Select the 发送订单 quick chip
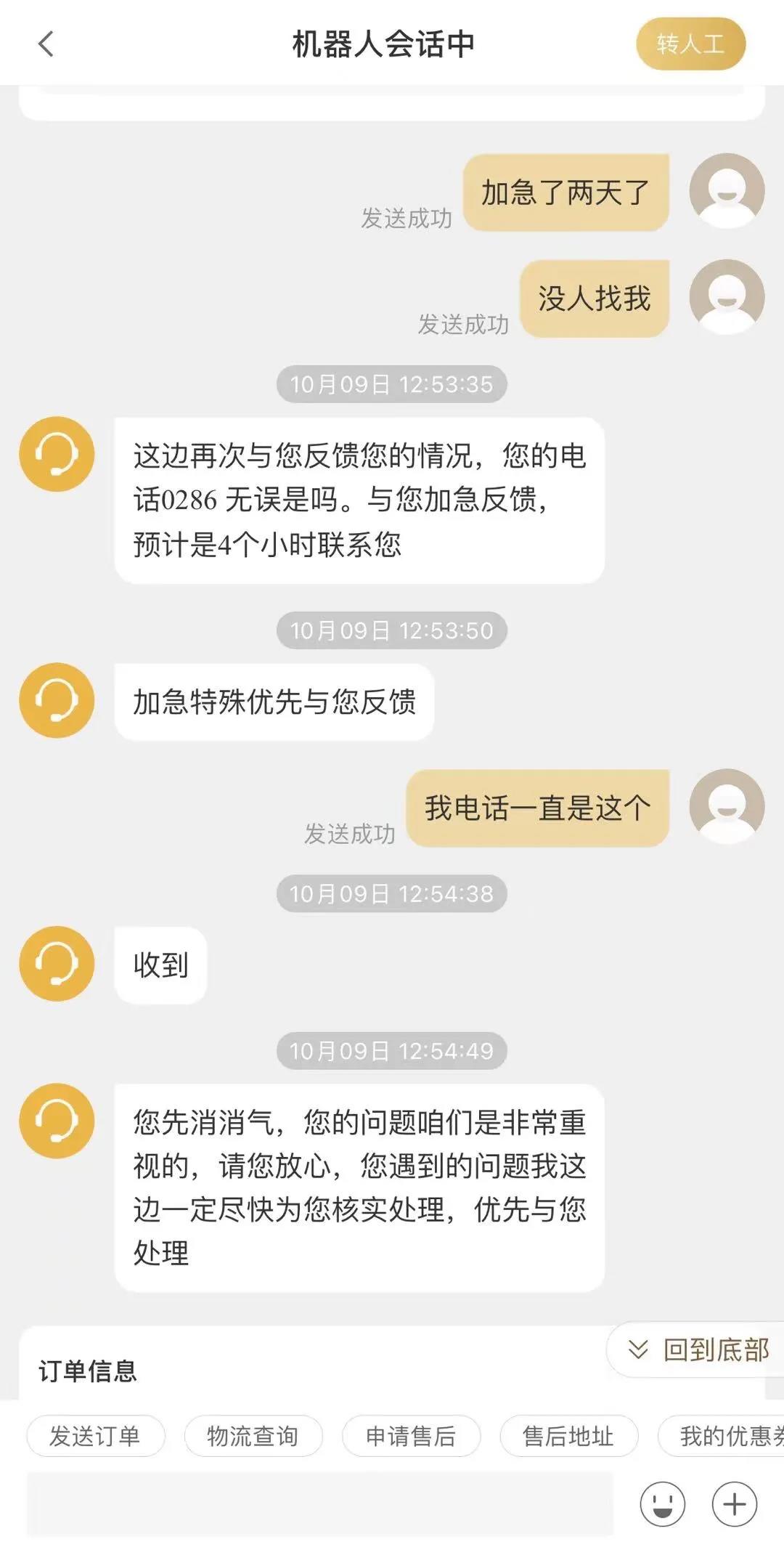 [x=95, y=1436]
